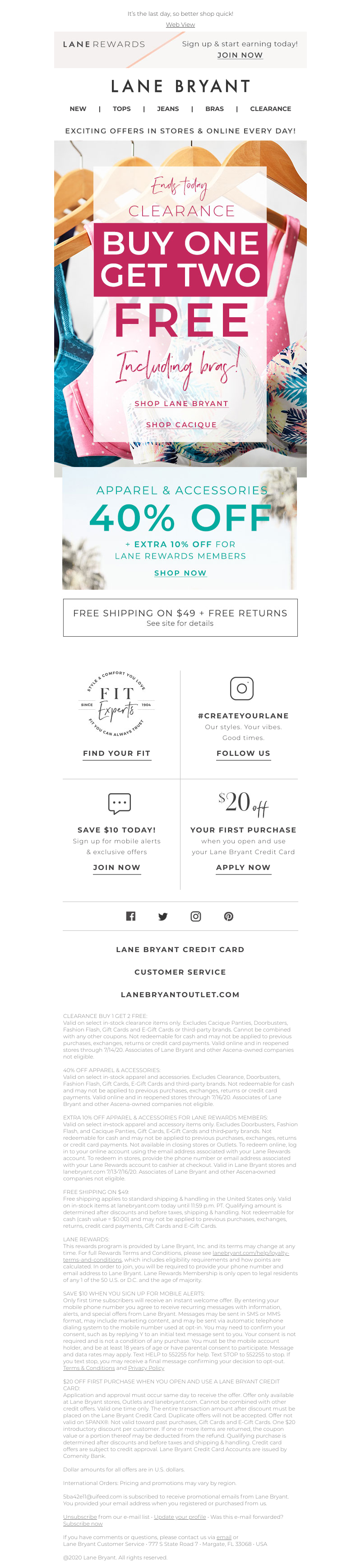Shop Now for 40% off apparel

tap(180, 573)
